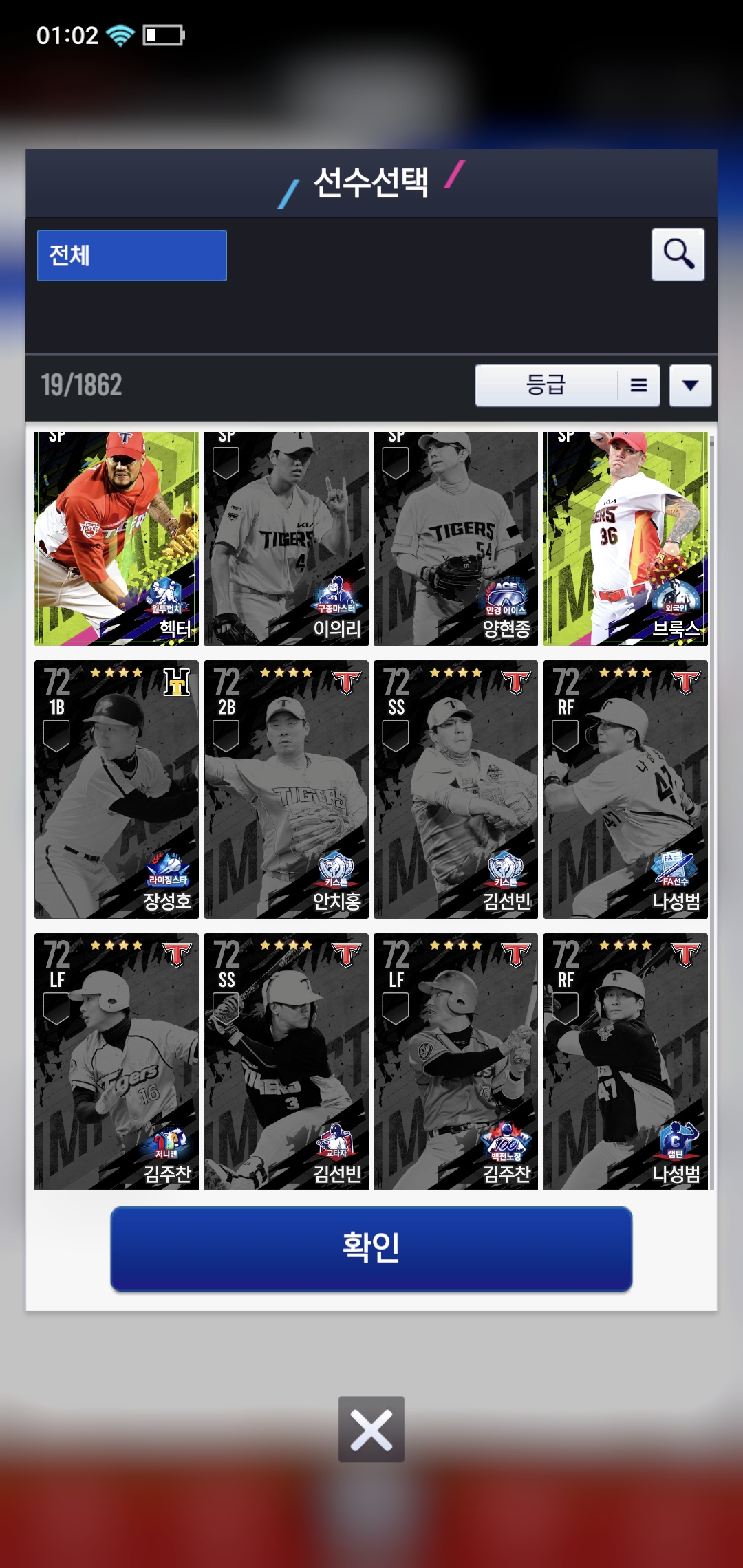Select the 장성호 1B card
The width and height of the screenshot is (743, 1568).
116,789
